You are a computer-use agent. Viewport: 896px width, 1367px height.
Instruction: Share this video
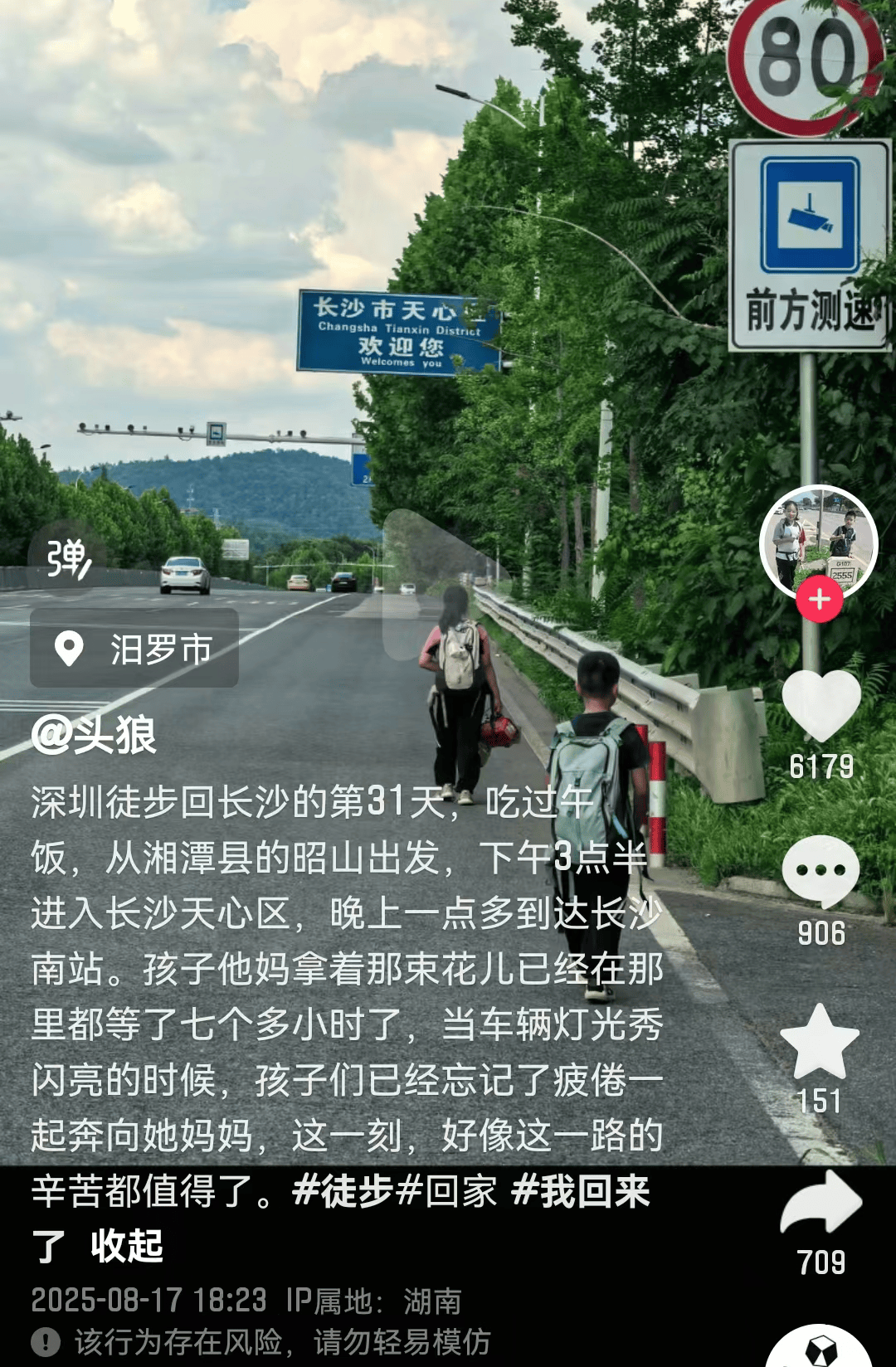[x=821, y=1204]
